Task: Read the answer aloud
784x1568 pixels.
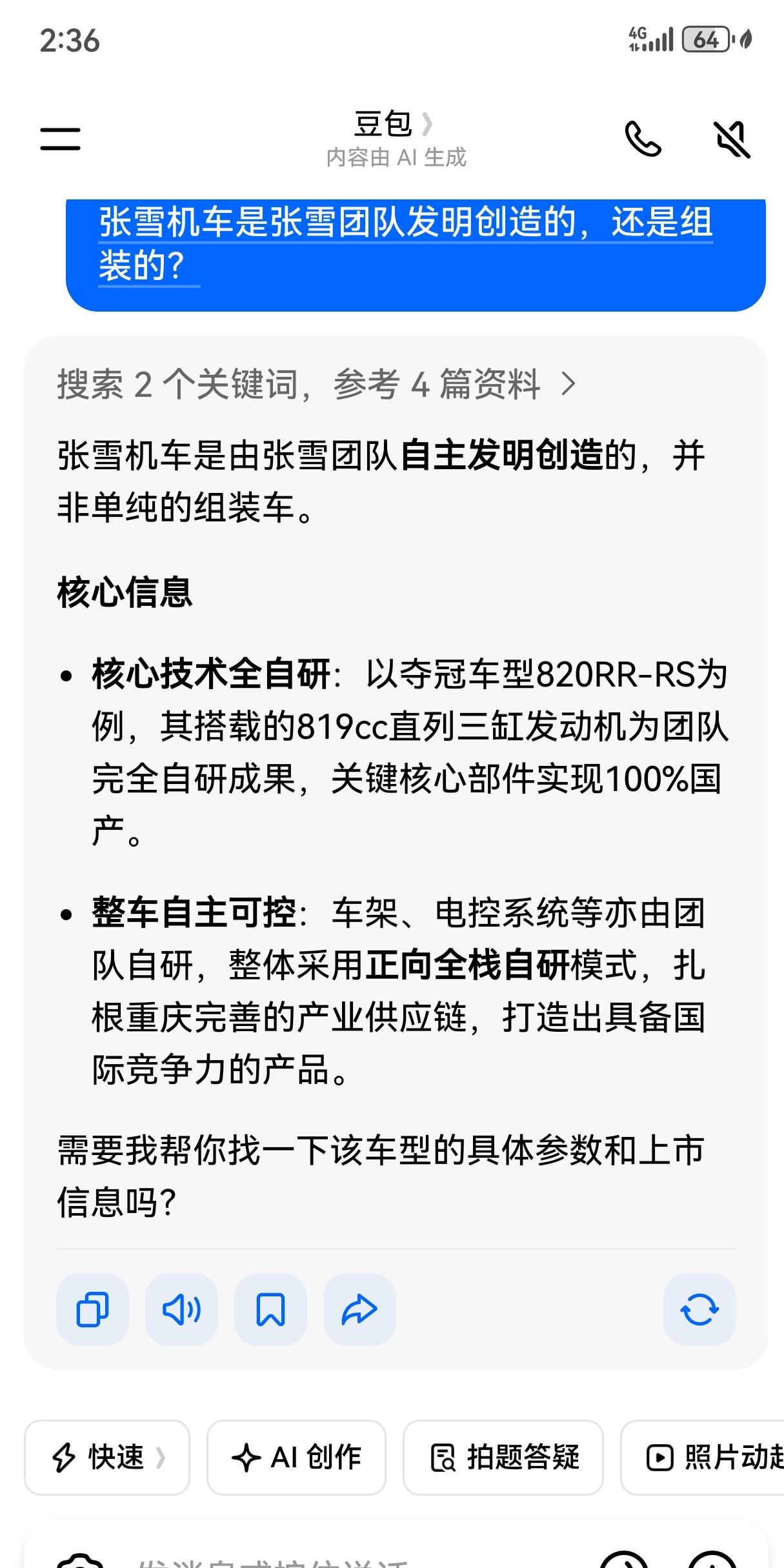Action: click(181, 1309)
